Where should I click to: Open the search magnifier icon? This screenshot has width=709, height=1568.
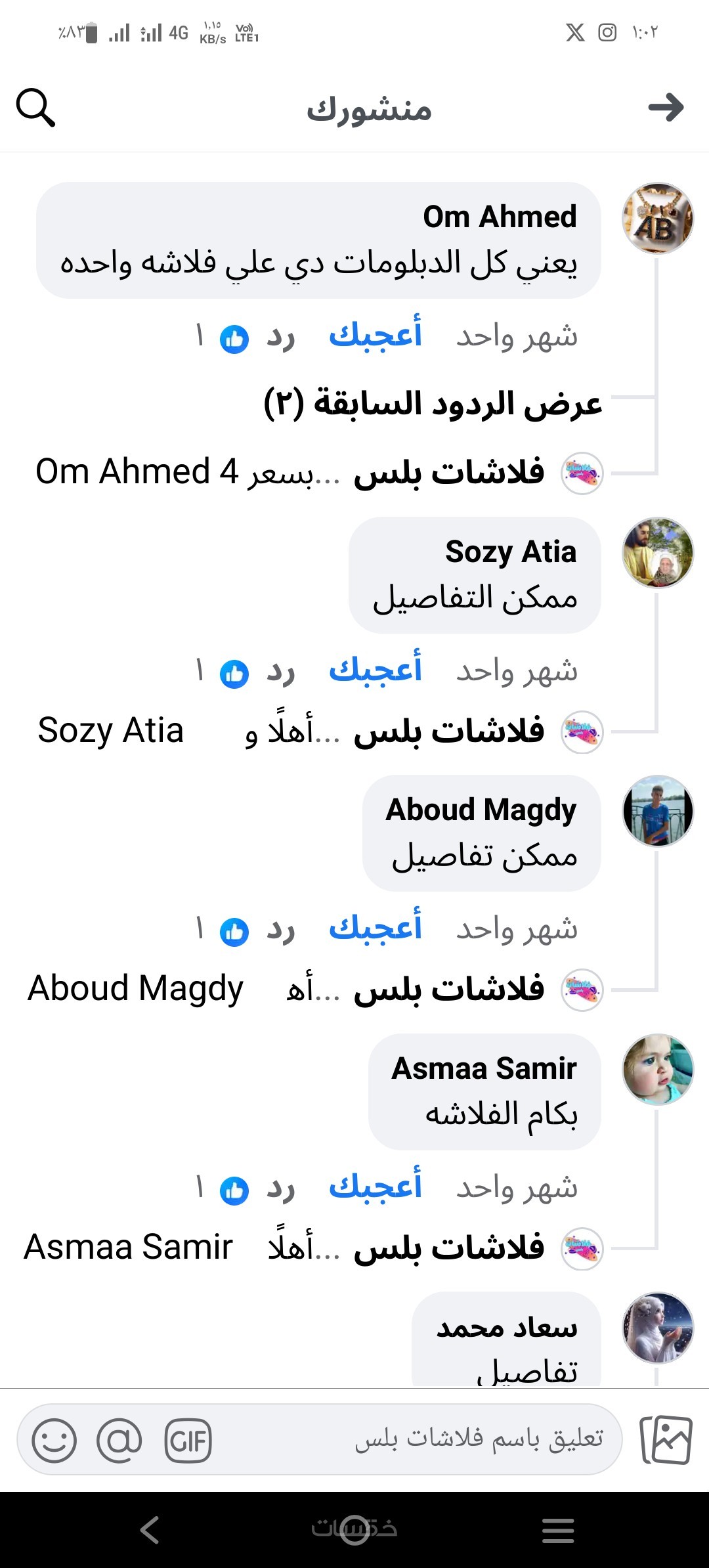(x=35, y=108)
